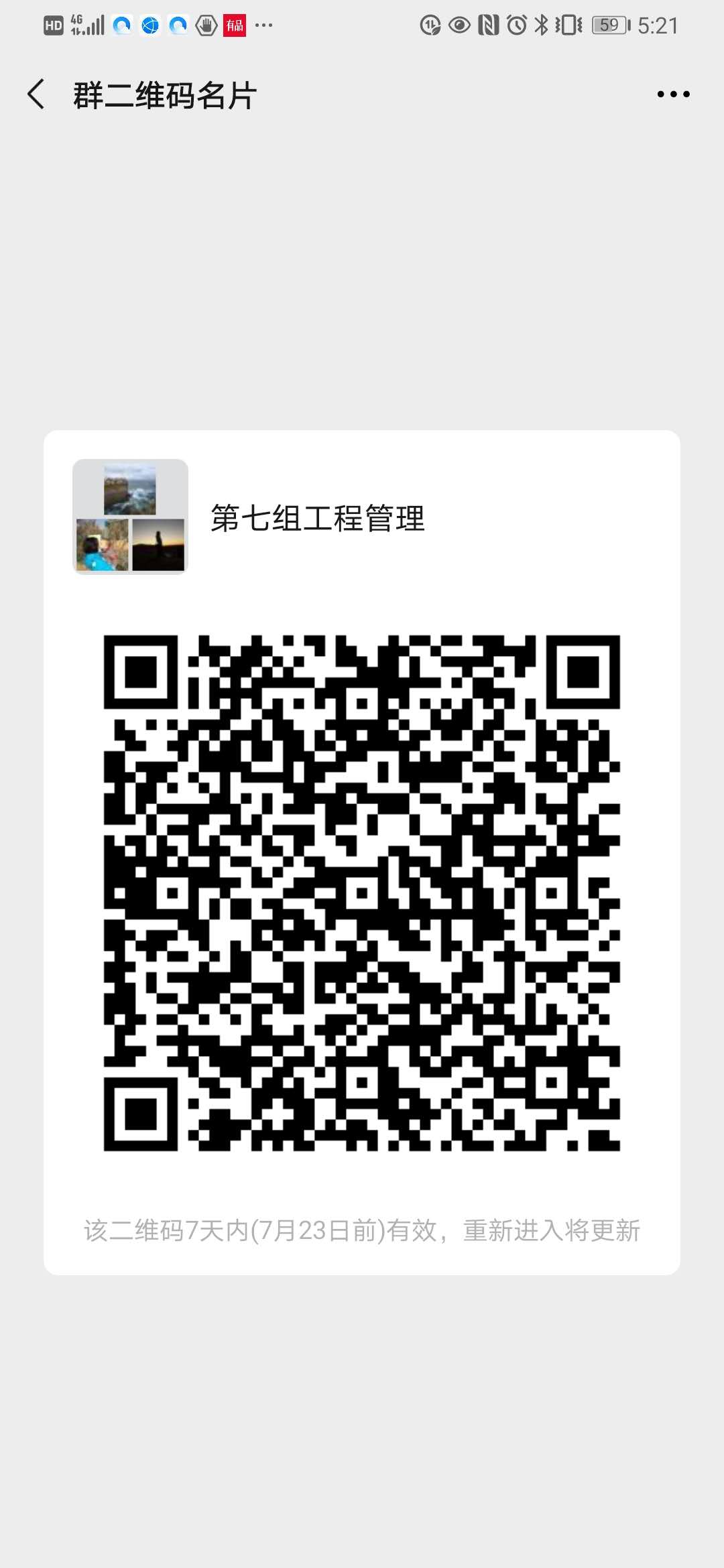Open the three-dot more options menu

673,94
